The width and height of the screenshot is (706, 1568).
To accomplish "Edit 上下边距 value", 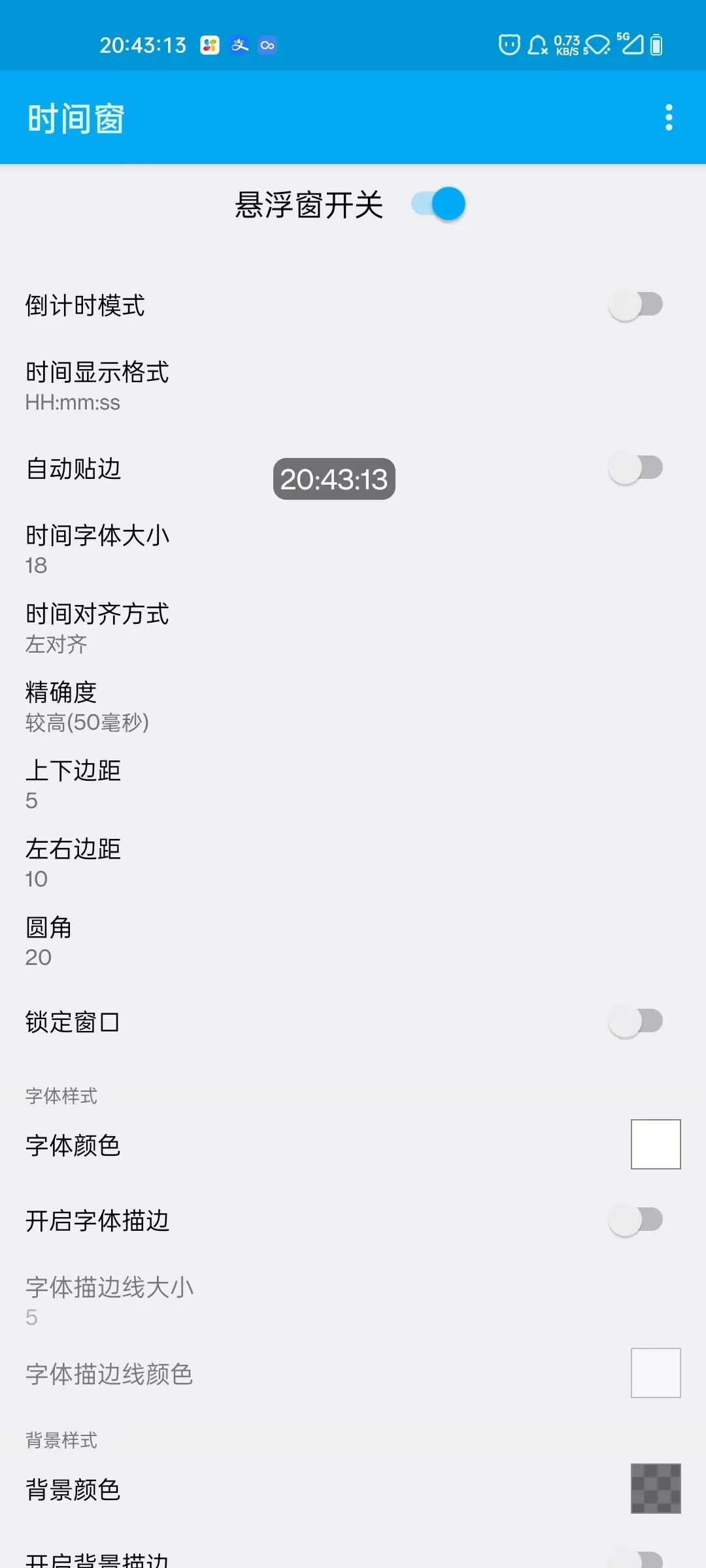I will pyautogui.click(x=353, y=784).
